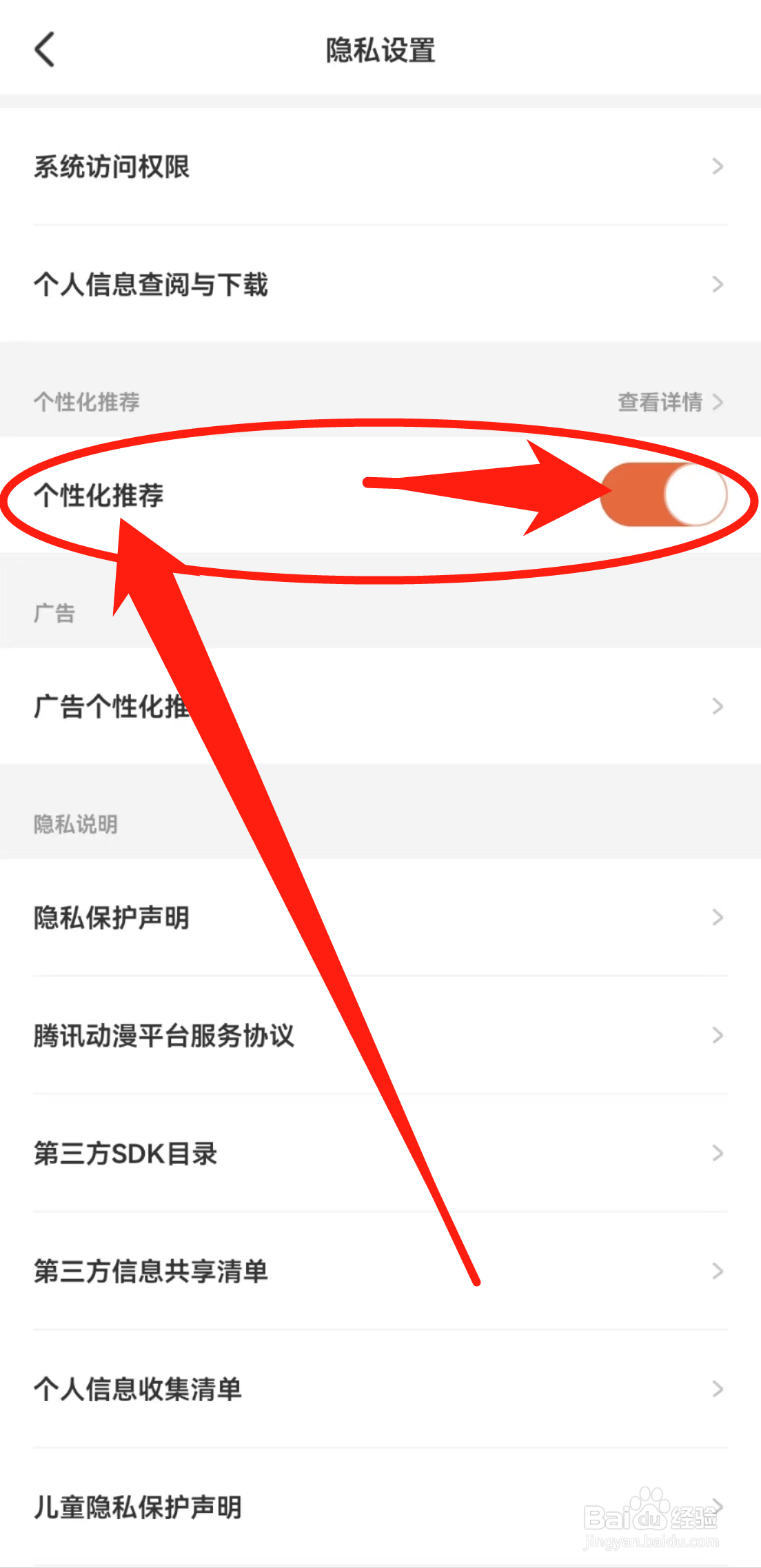Expand the chevron next to 查看详情
This screenshot has width=761, height=1568.
[718, 402]
